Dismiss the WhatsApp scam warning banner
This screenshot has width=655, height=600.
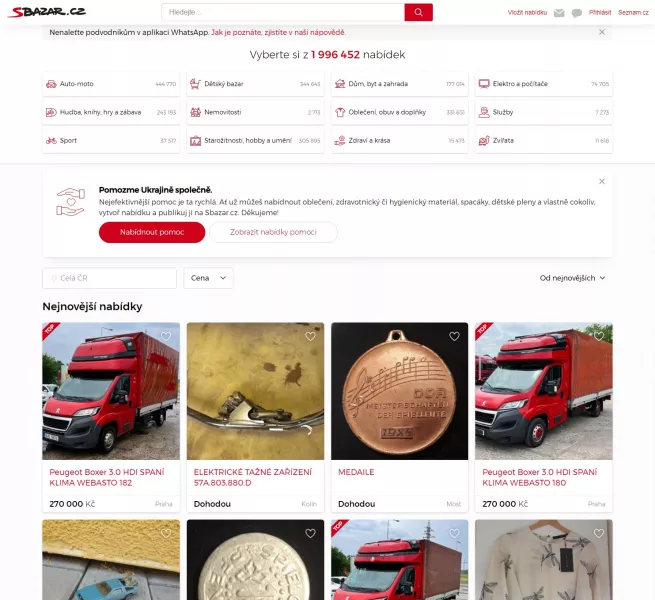(602, 32)
